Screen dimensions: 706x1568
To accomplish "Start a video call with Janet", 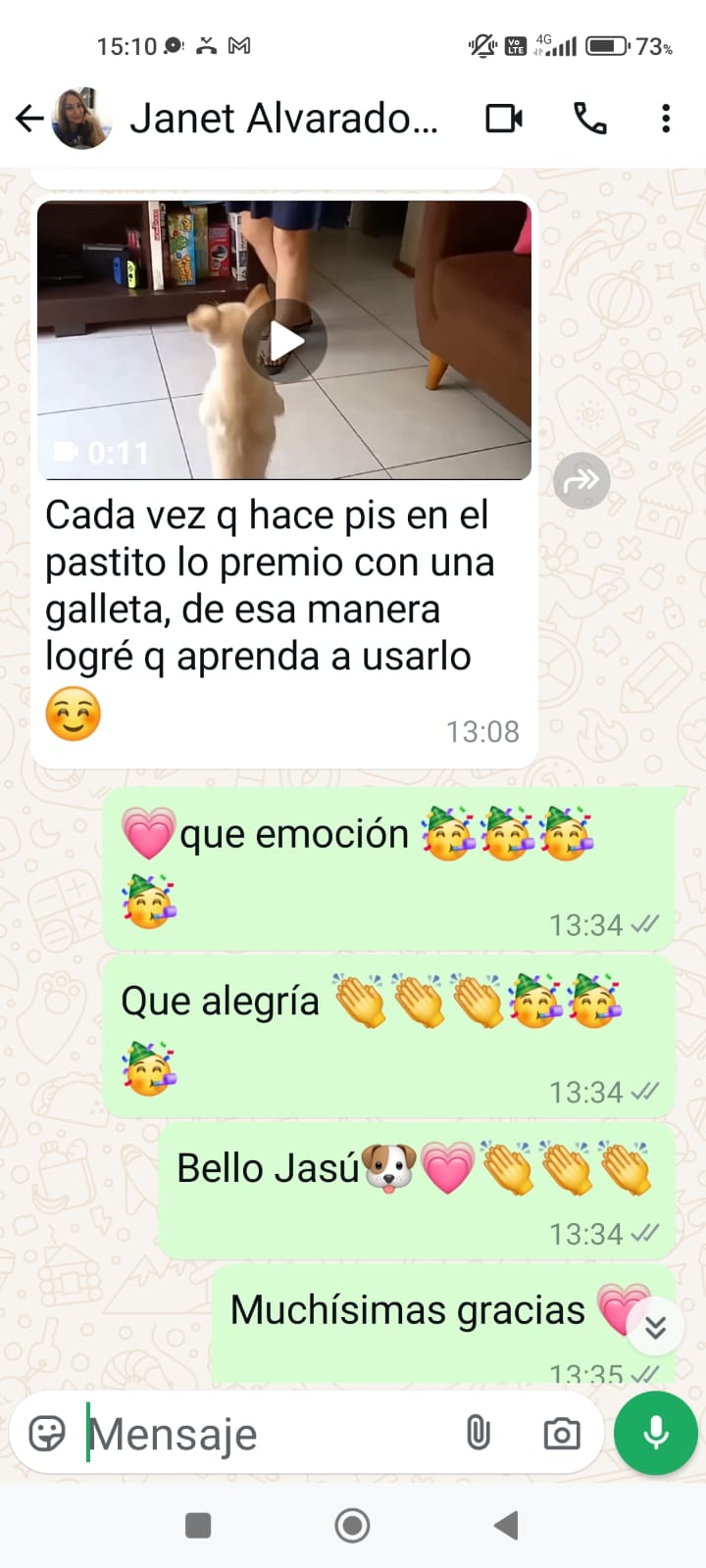I will pyautogui.click(x=504, y=119).
